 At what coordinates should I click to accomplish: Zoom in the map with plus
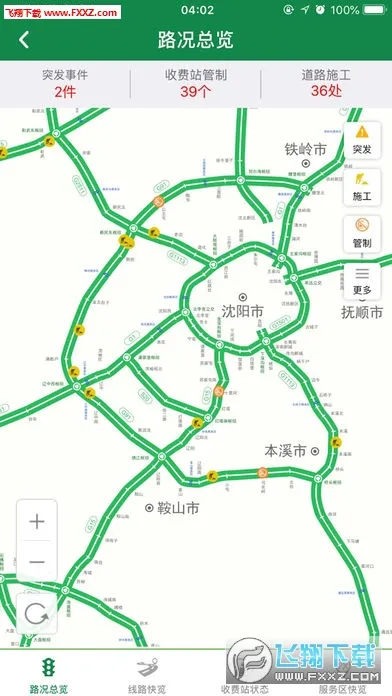click(37, 521)
